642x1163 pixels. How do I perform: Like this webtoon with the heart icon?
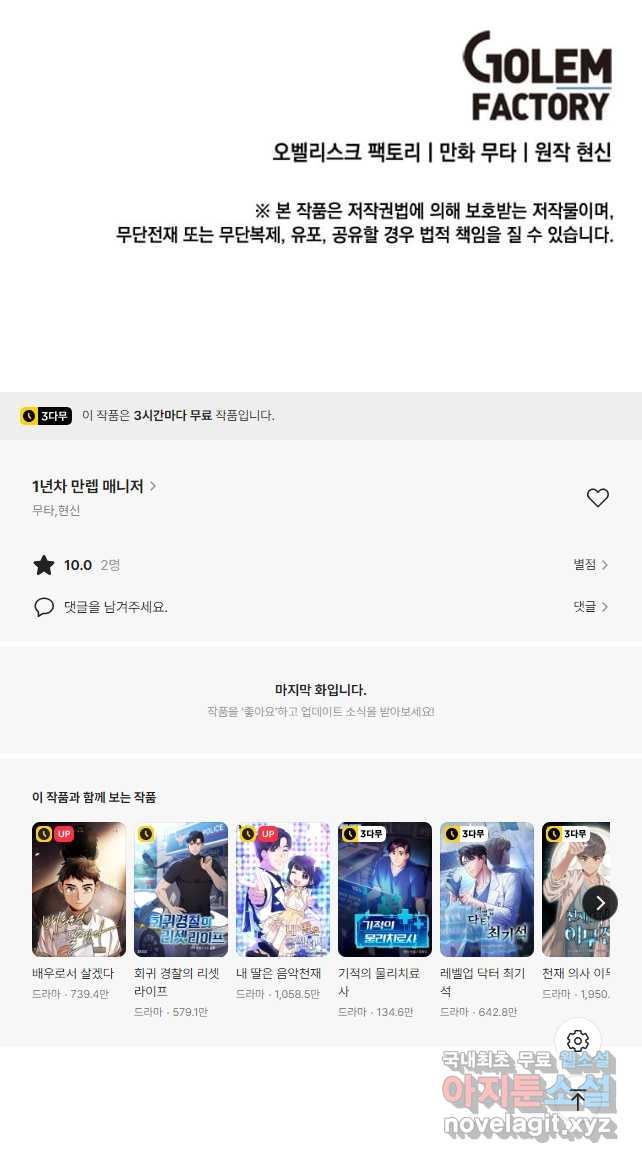pyautogui.click(x=597, y=497)
